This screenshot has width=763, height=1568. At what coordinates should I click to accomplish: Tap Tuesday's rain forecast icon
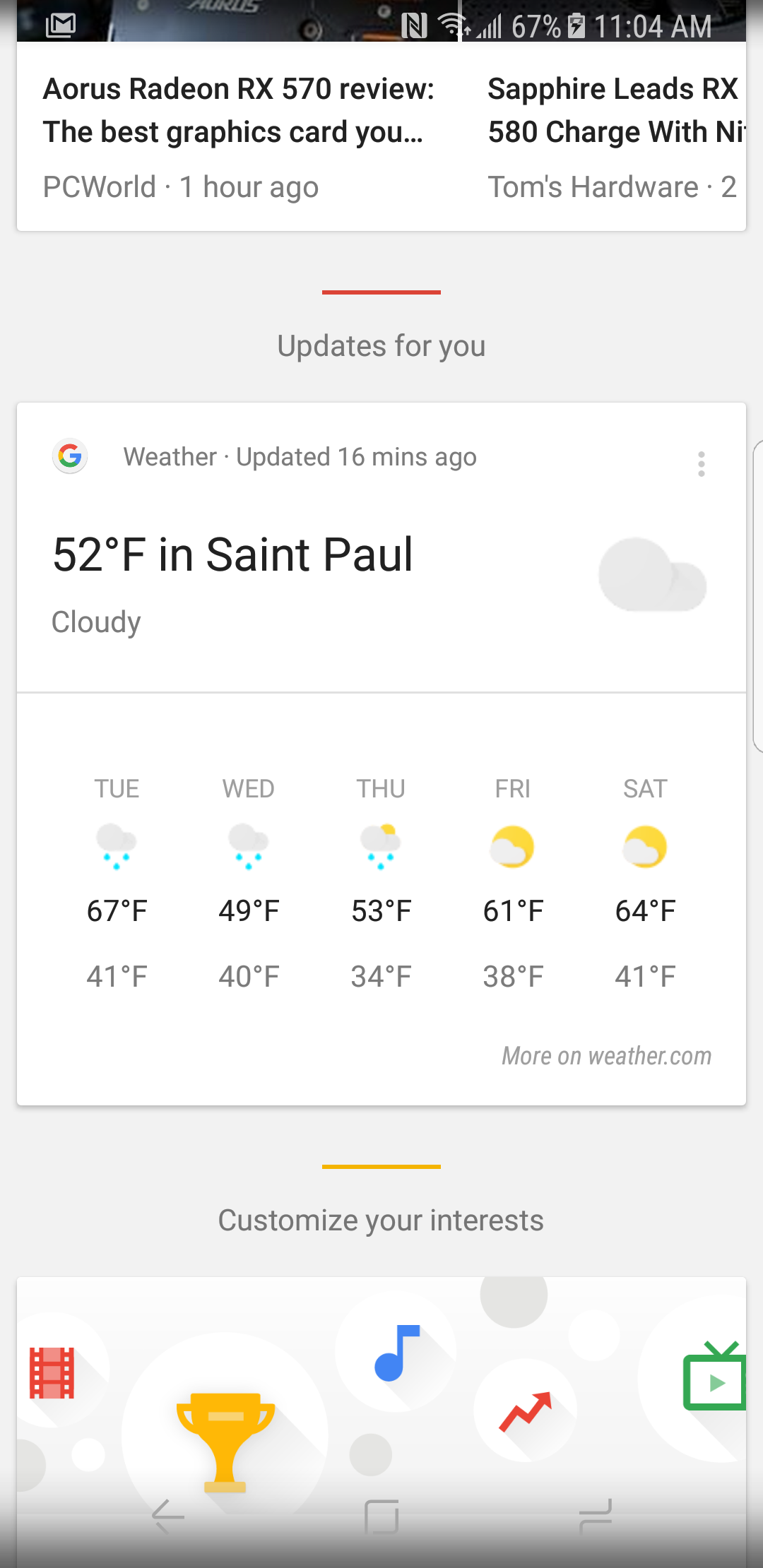117,848
